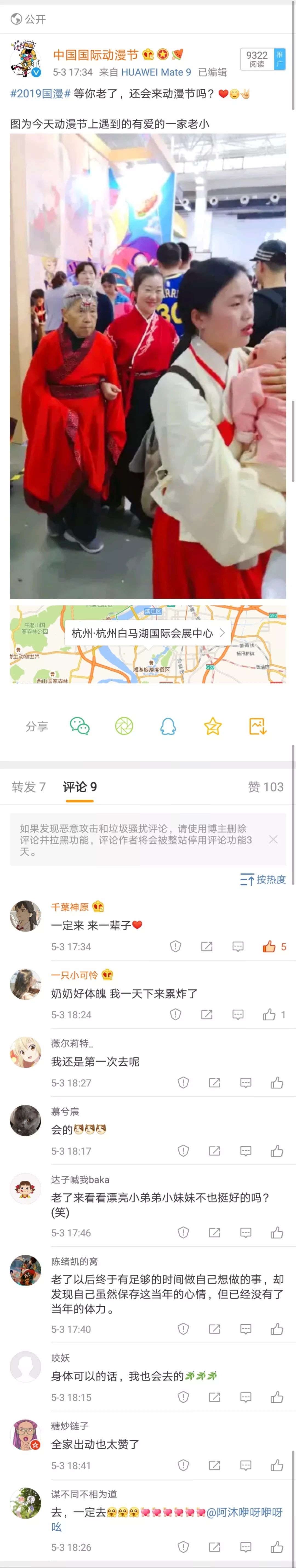Save post as image
296x1568 pixels.
(258, 726)
